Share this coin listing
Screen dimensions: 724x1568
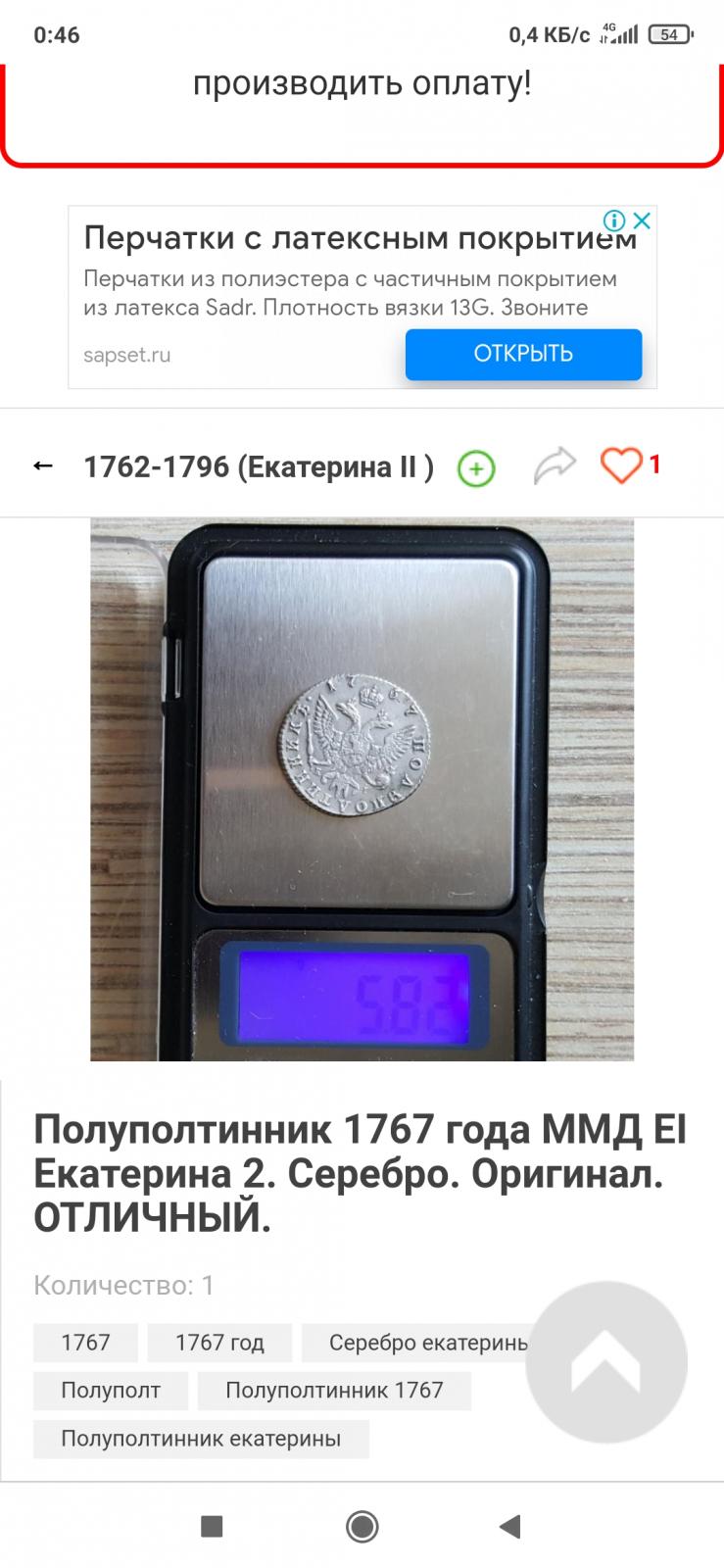pyautogui.click(x=555, y=465)
